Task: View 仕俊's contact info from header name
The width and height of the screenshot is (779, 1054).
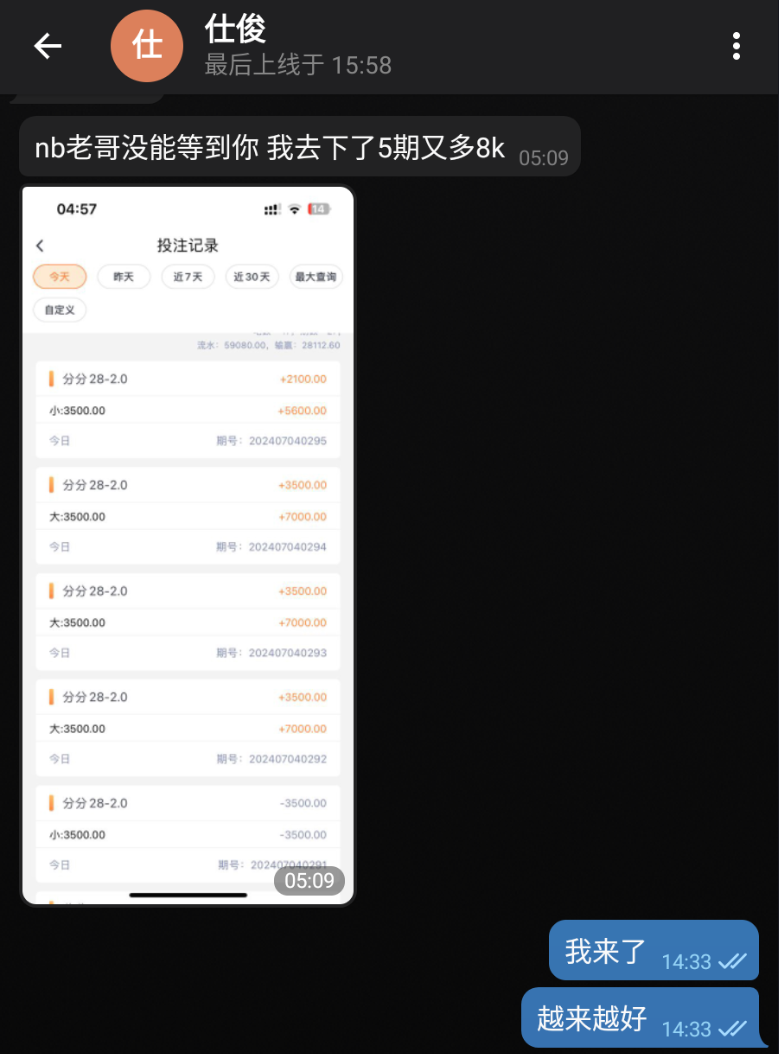Action: click(236, 28)
